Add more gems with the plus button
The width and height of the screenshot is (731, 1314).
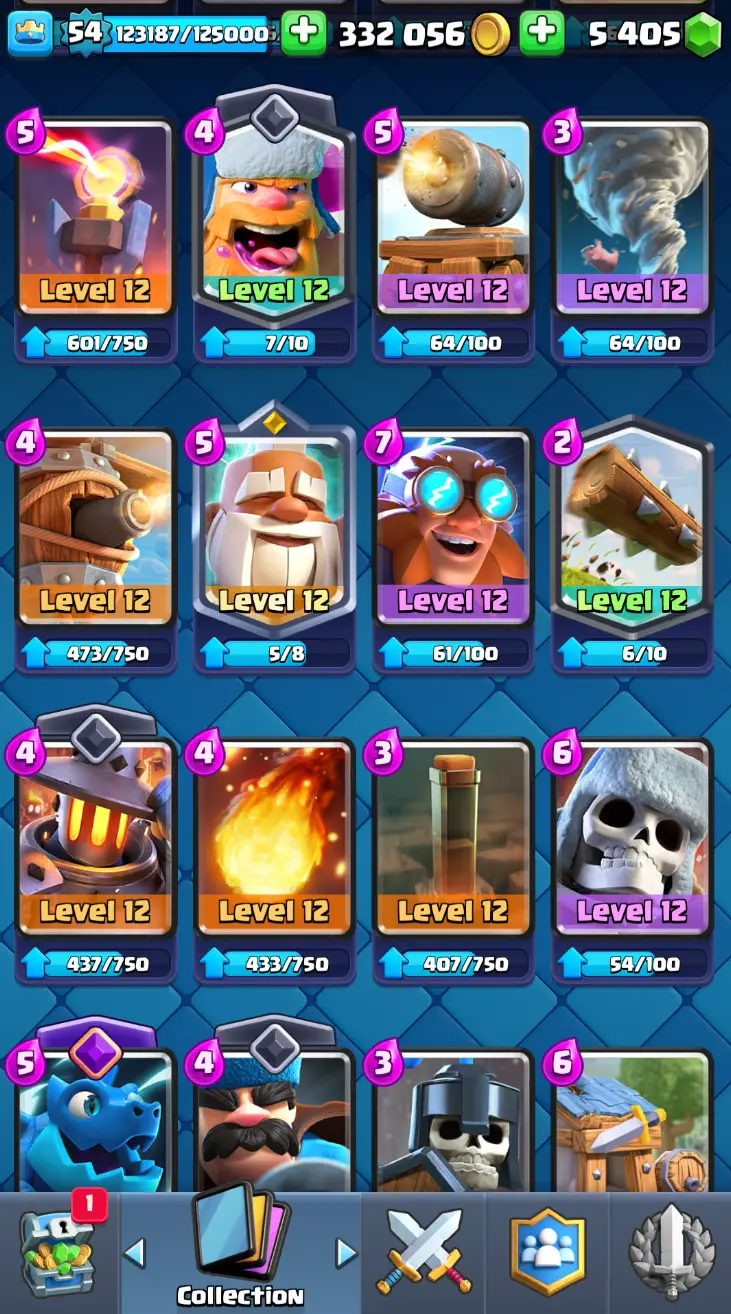542,33
